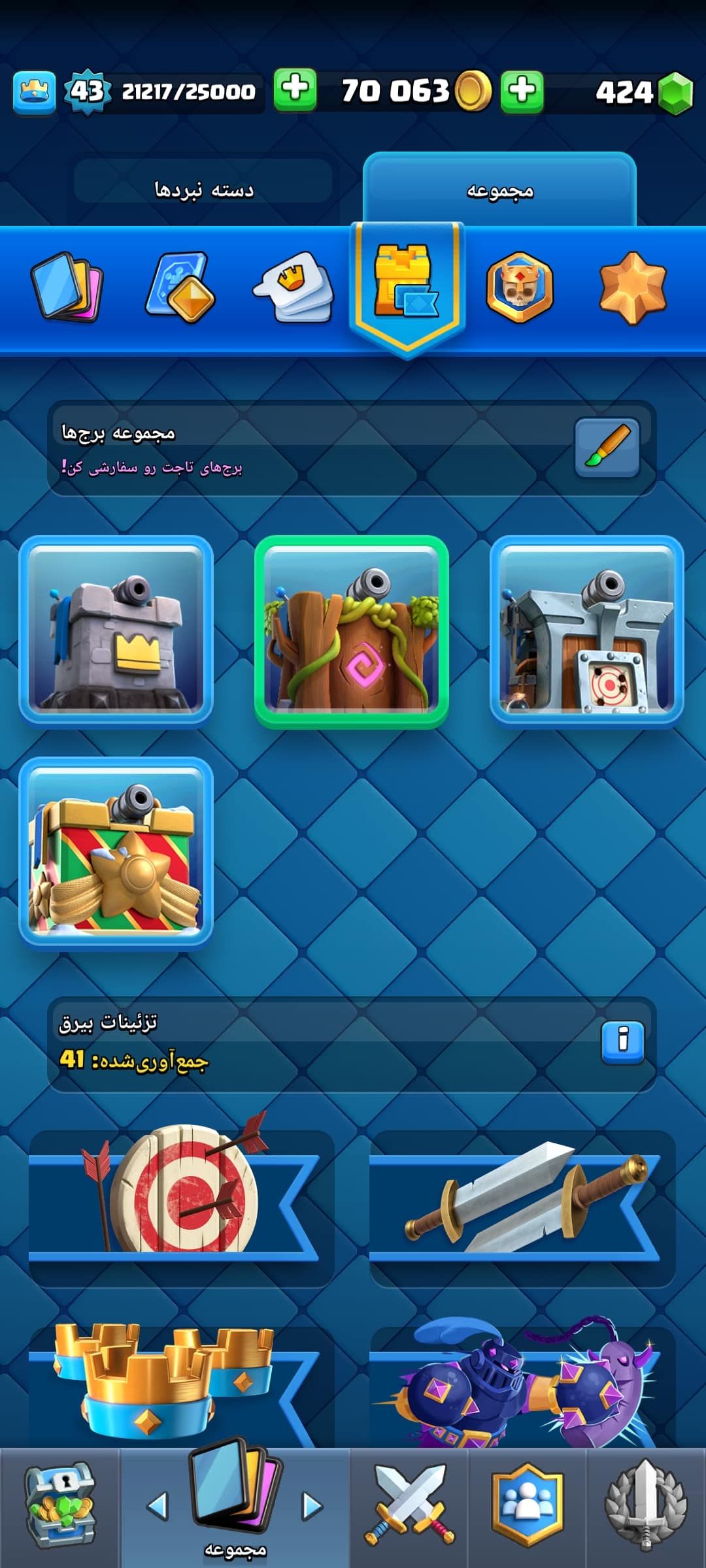Add more gold with plus button
The height and width of the screenshot is (1568, 706).
coord(295,90)
